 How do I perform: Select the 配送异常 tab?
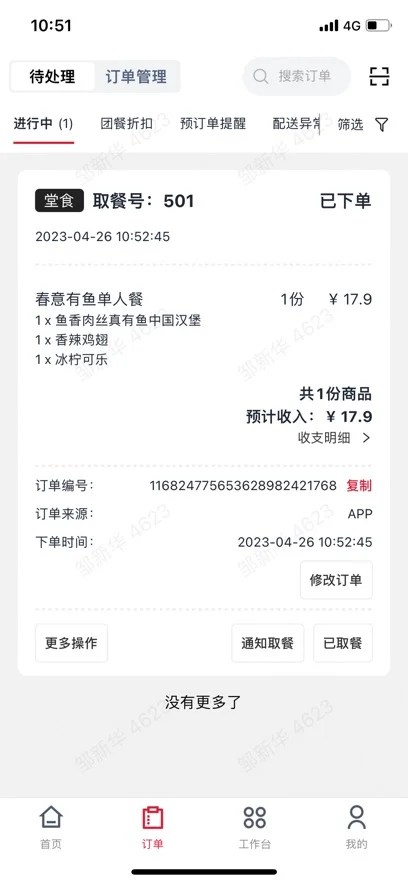pyautogui.click(x=297, y=124)
